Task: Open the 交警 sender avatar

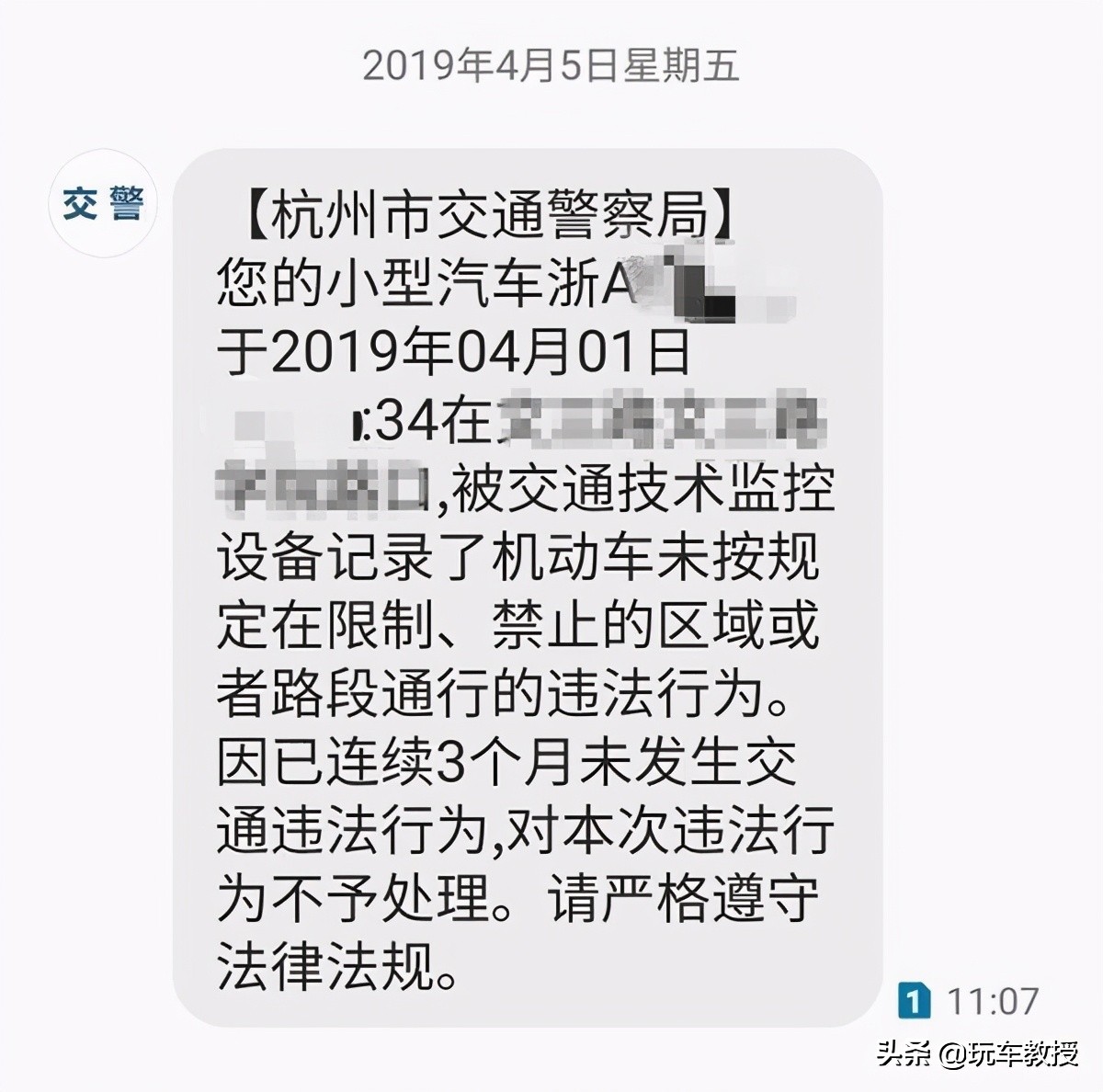Action: [103, 204]
